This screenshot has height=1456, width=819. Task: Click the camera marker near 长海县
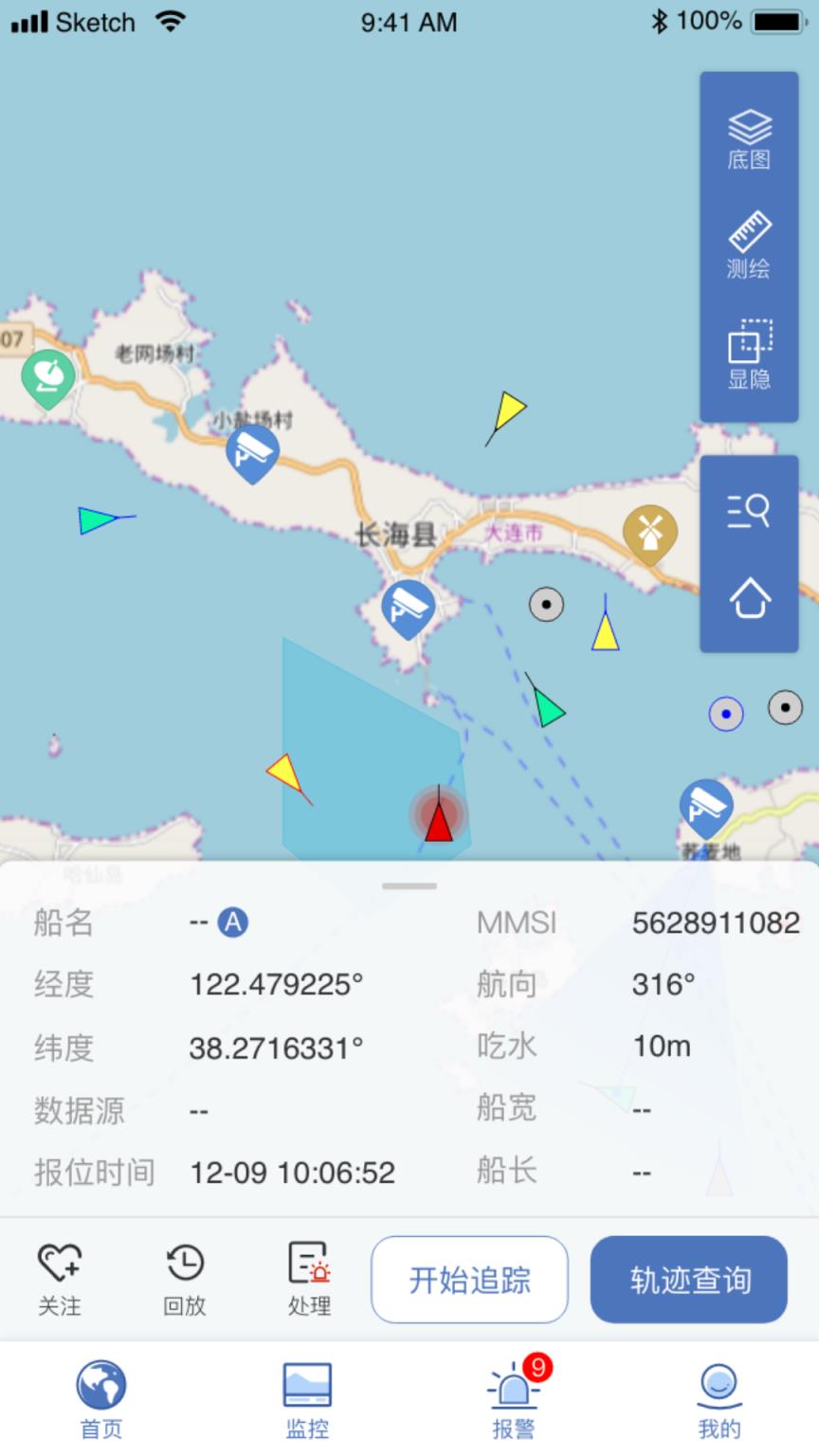[408, 607]
